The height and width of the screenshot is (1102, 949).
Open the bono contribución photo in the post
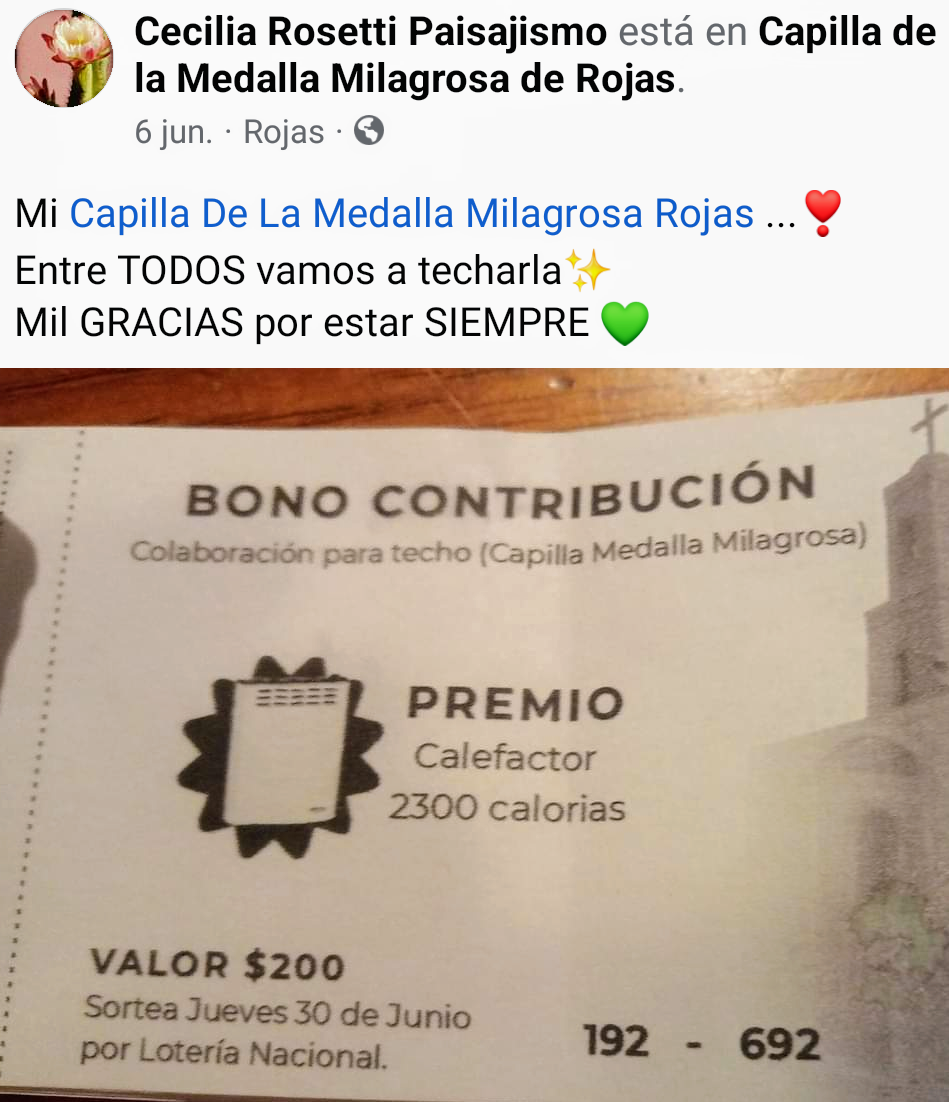coord(474,735)
